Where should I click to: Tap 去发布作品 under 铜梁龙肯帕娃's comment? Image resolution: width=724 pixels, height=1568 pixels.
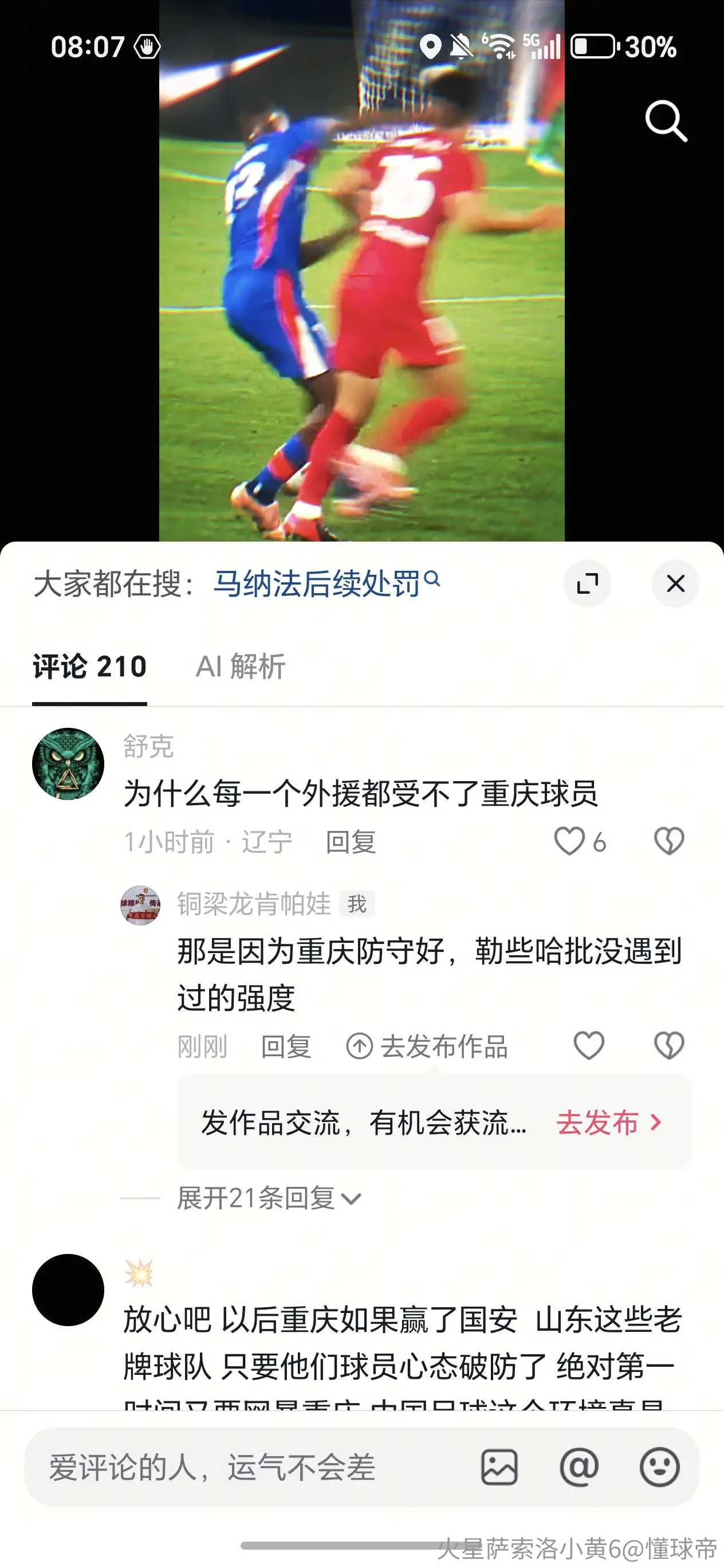[x=427, y=1047]
